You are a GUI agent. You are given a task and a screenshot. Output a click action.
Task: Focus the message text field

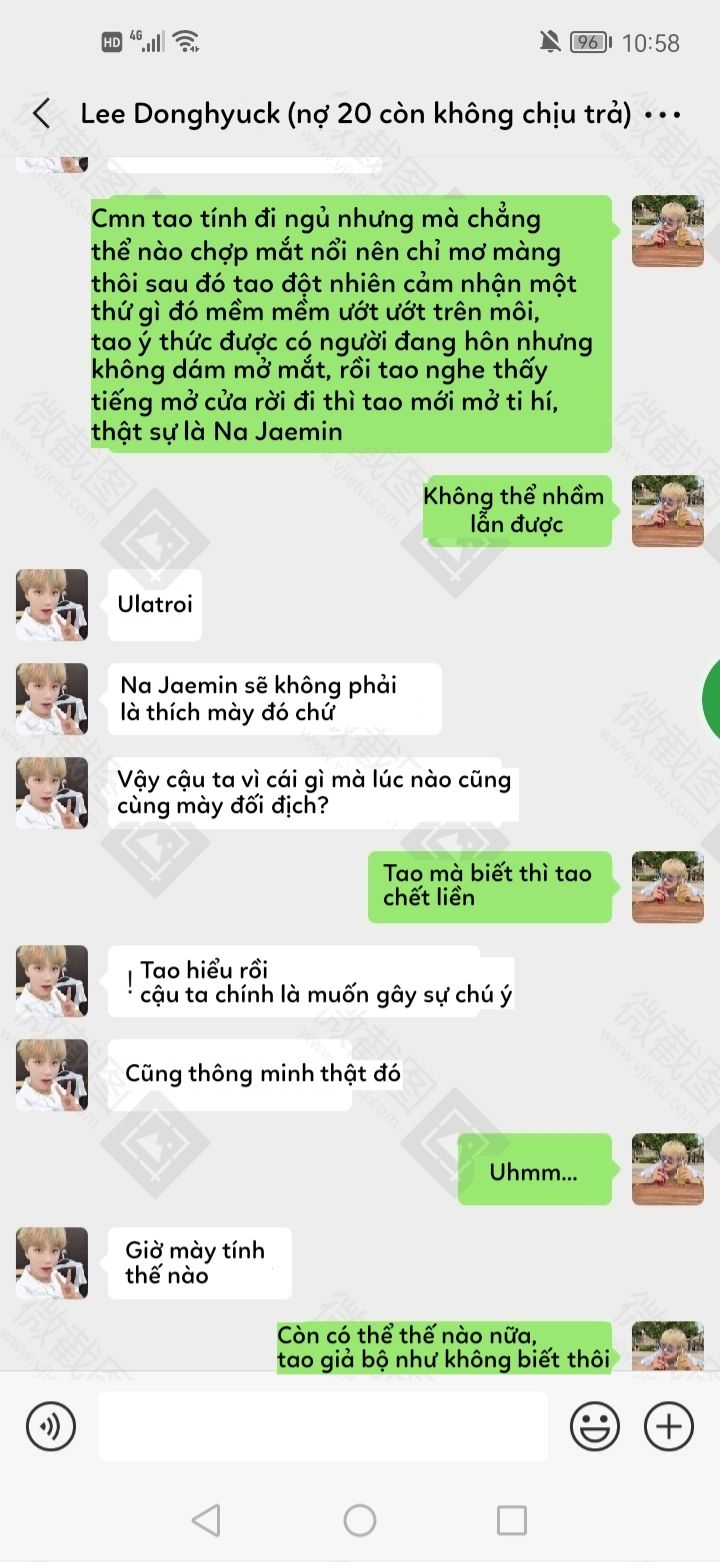(322, 1426)
